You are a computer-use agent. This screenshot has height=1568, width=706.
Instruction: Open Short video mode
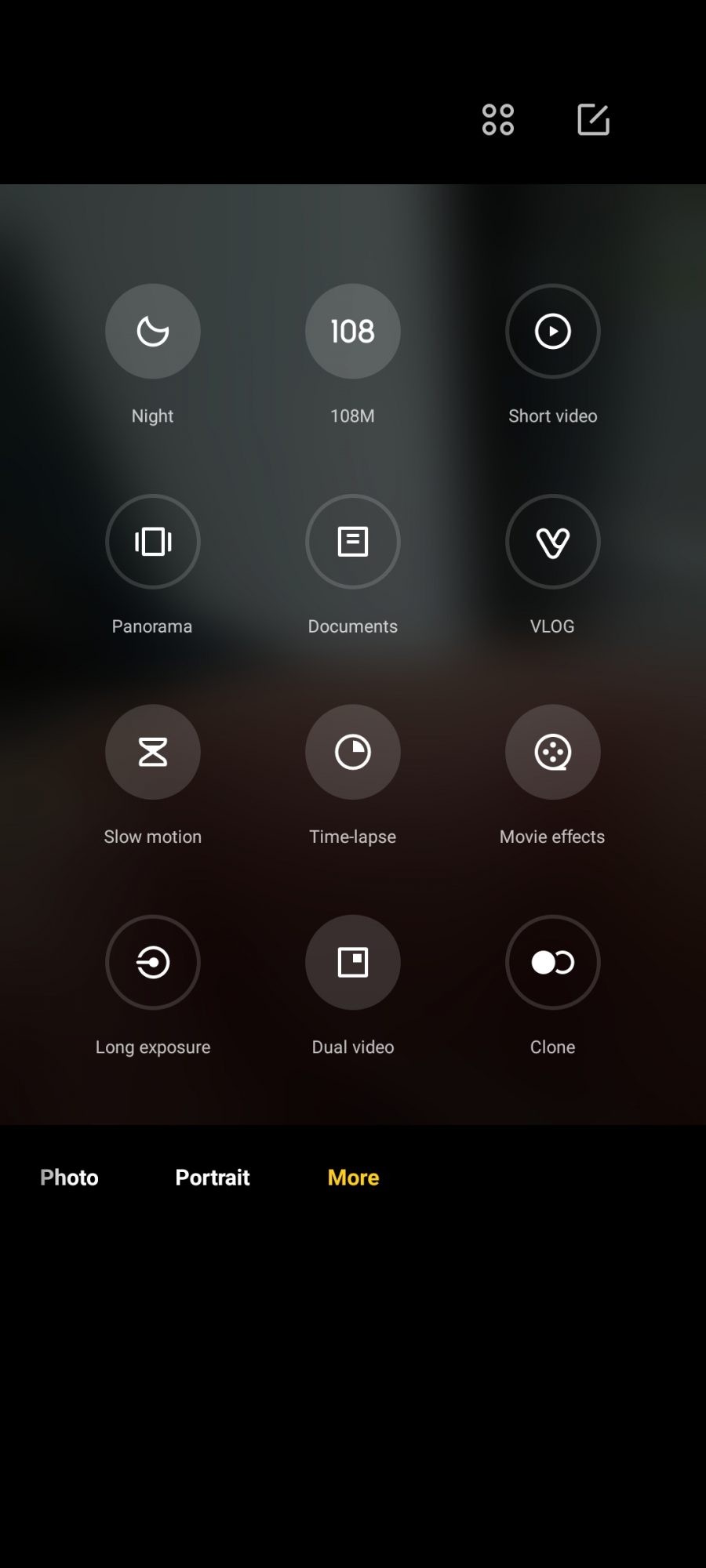[553, 332]
